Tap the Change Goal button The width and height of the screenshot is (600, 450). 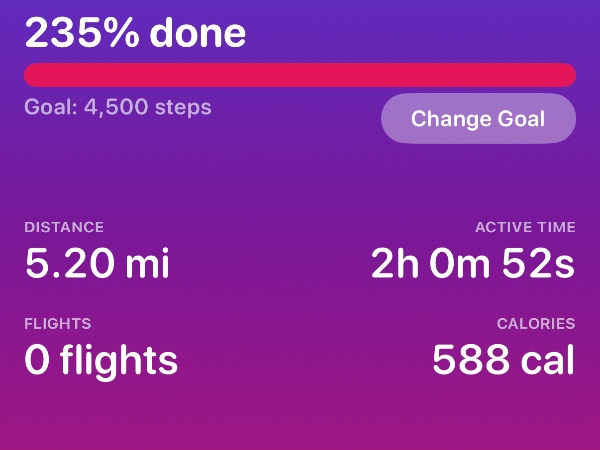(478, 119)
